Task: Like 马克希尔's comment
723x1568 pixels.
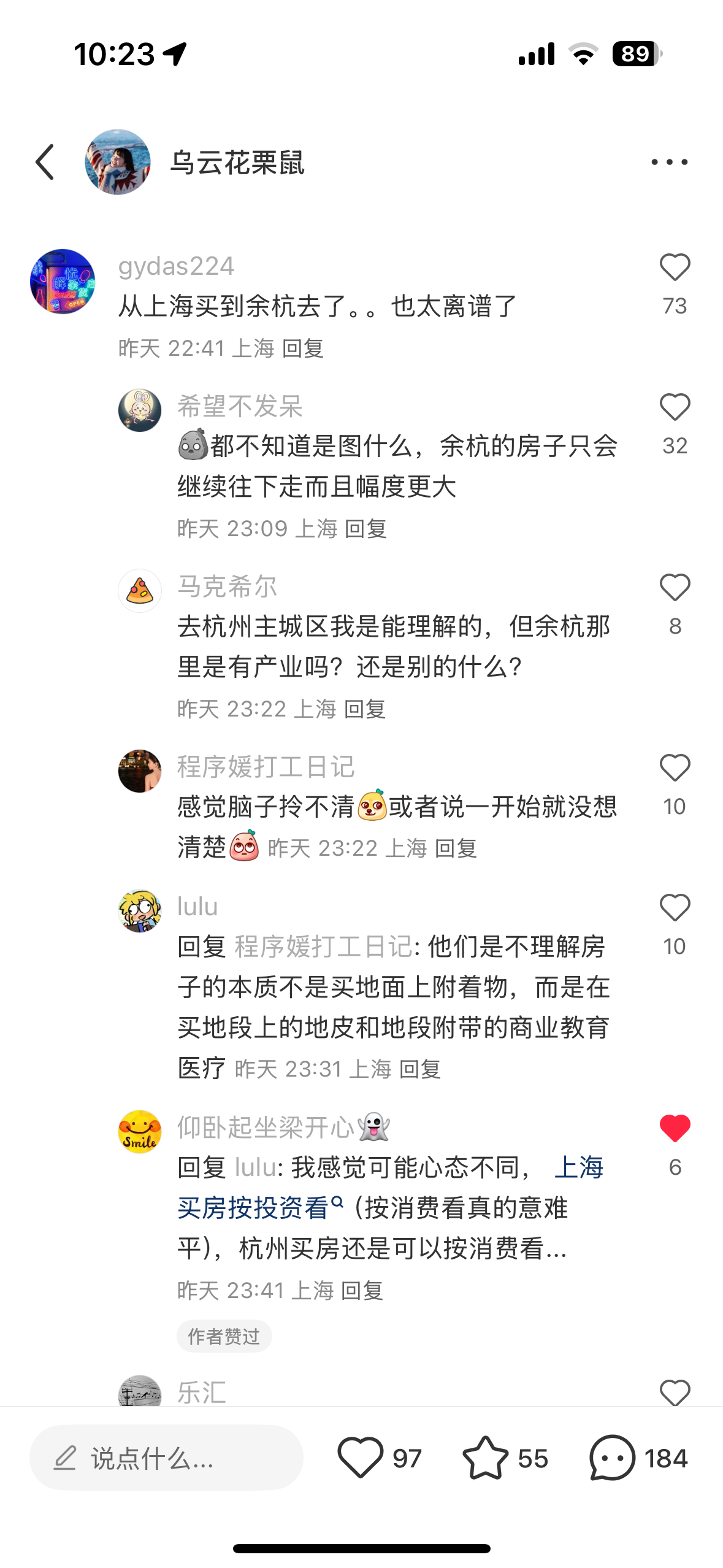Action: (675, 588)
